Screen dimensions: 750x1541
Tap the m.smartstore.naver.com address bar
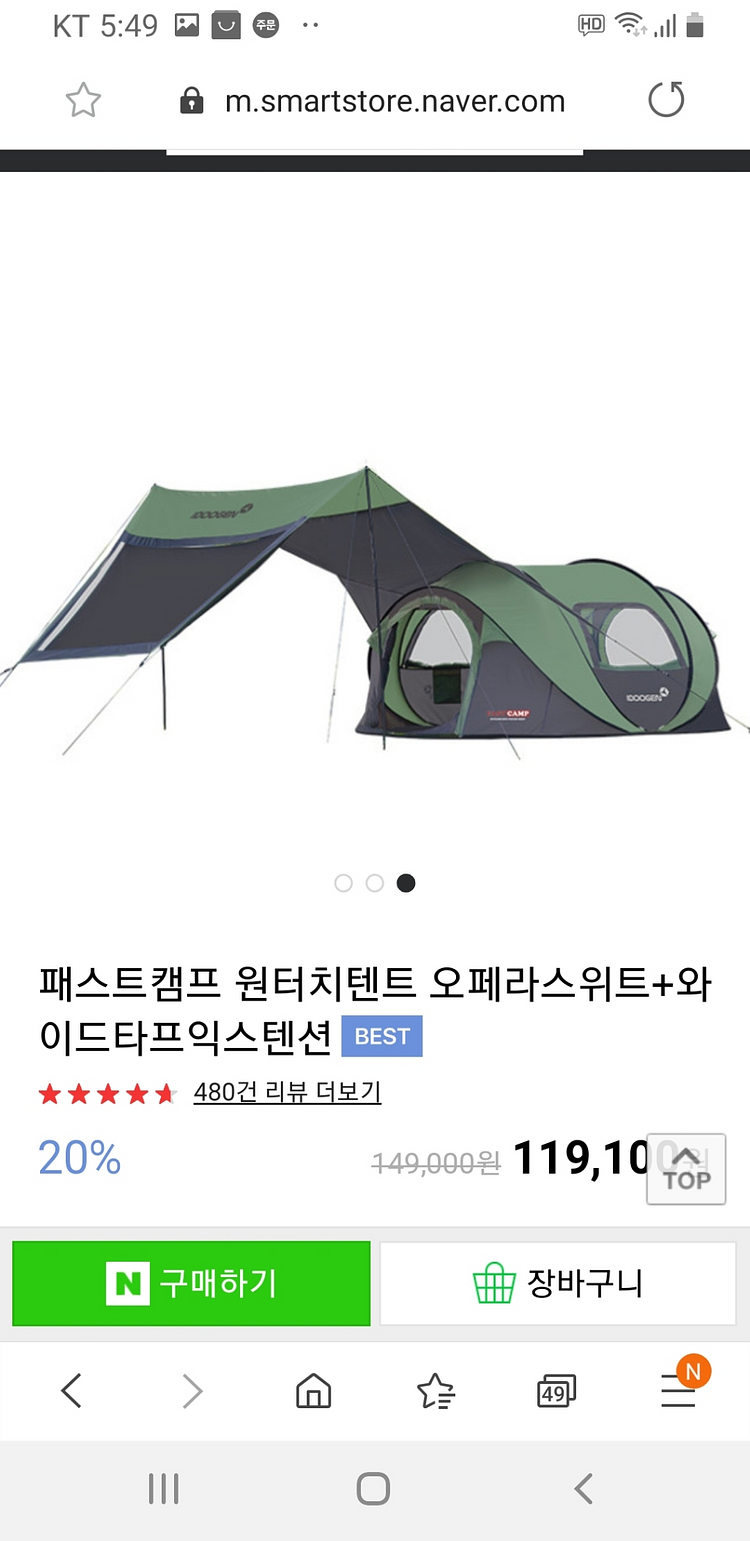[373, 101]
